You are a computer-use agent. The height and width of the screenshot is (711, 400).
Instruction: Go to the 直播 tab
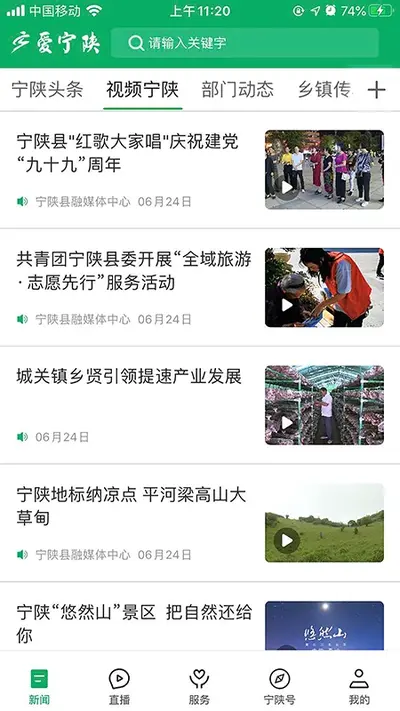(x=119, y=687)
